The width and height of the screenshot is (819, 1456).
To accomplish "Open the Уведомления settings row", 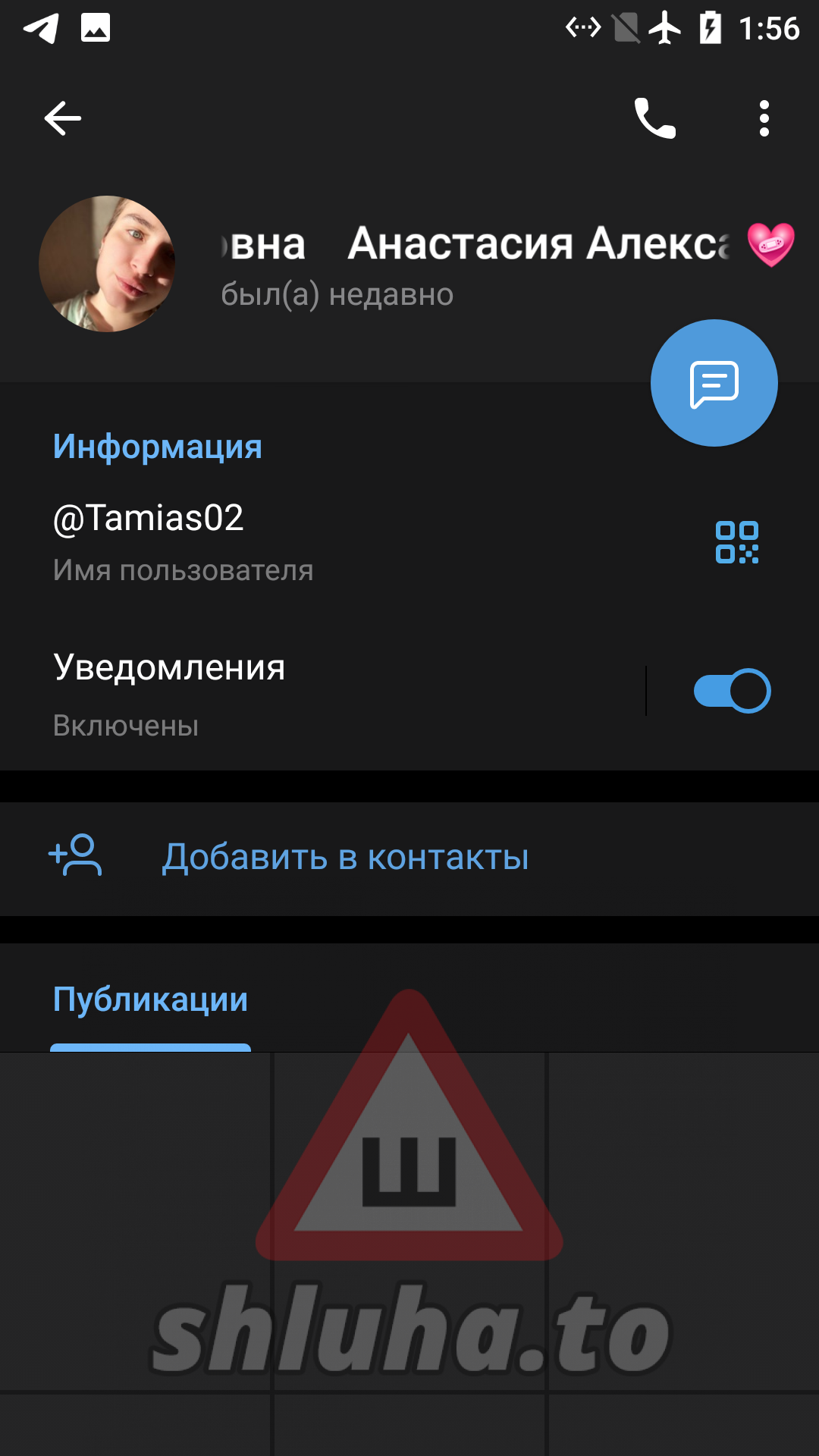I will [x=322, y=694].
